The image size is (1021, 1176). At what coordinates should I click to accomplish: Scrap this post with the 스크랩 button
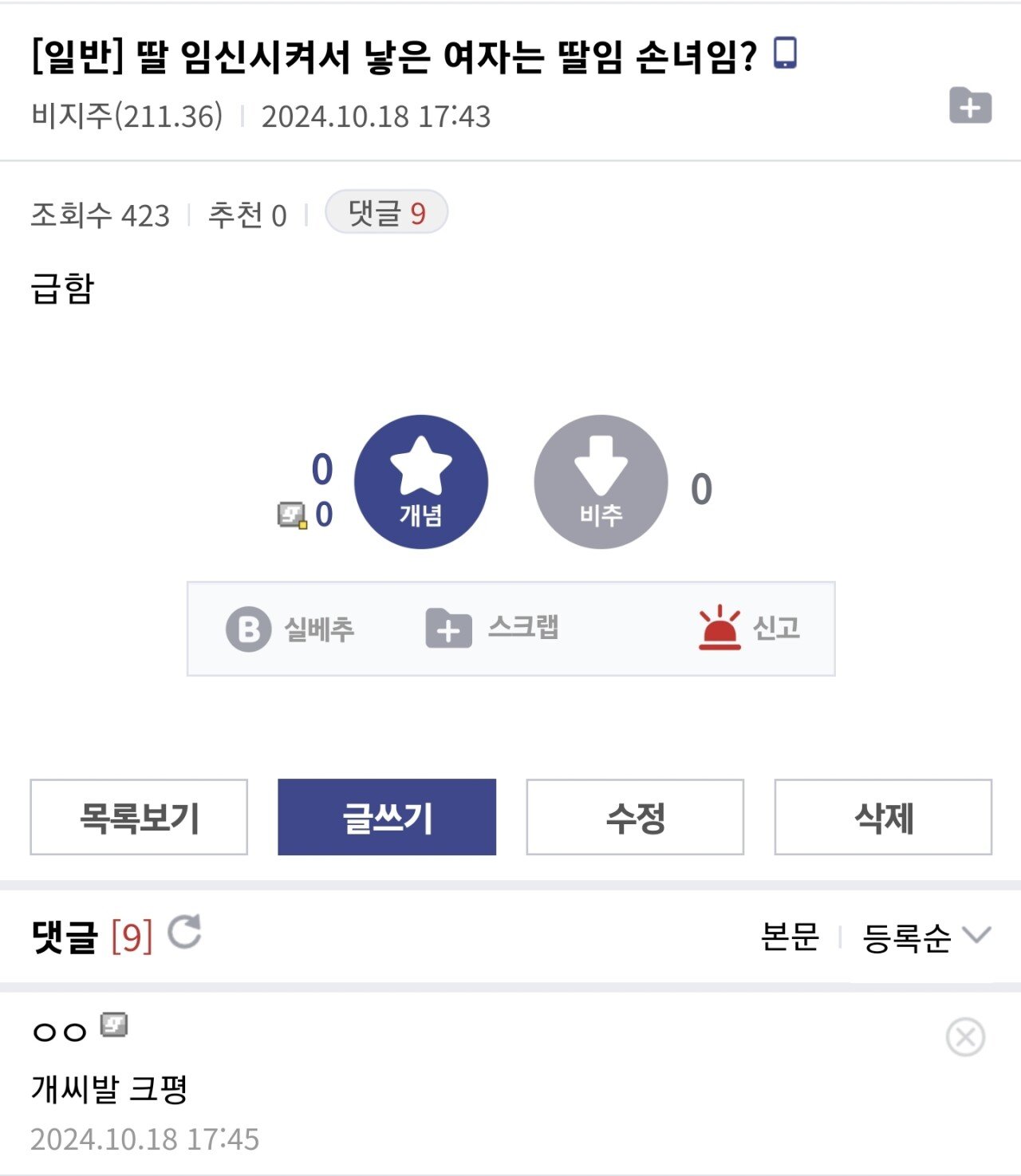click(x=492, y=629)
